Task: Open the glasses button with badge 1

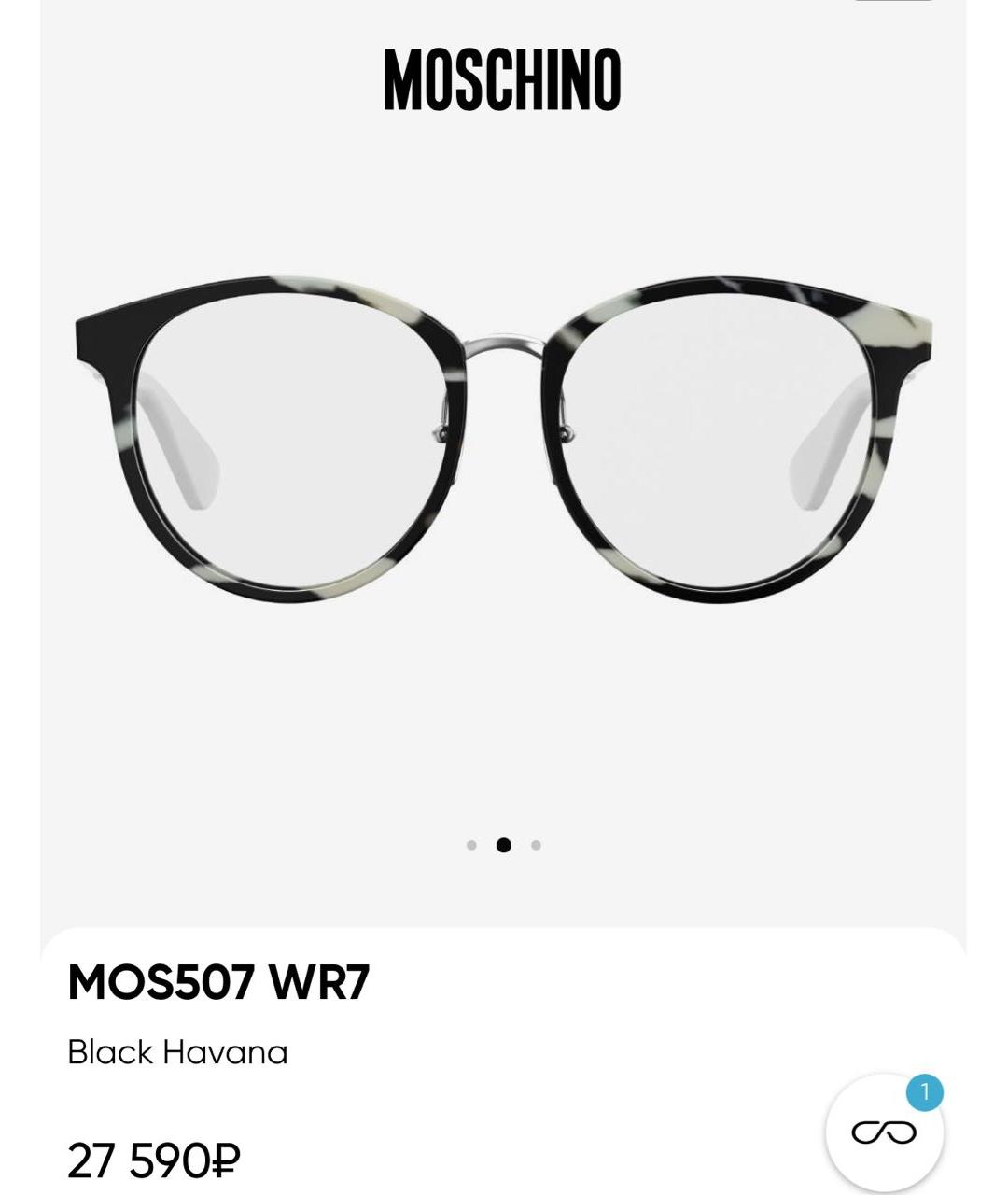Action: tap(884, 1132)
